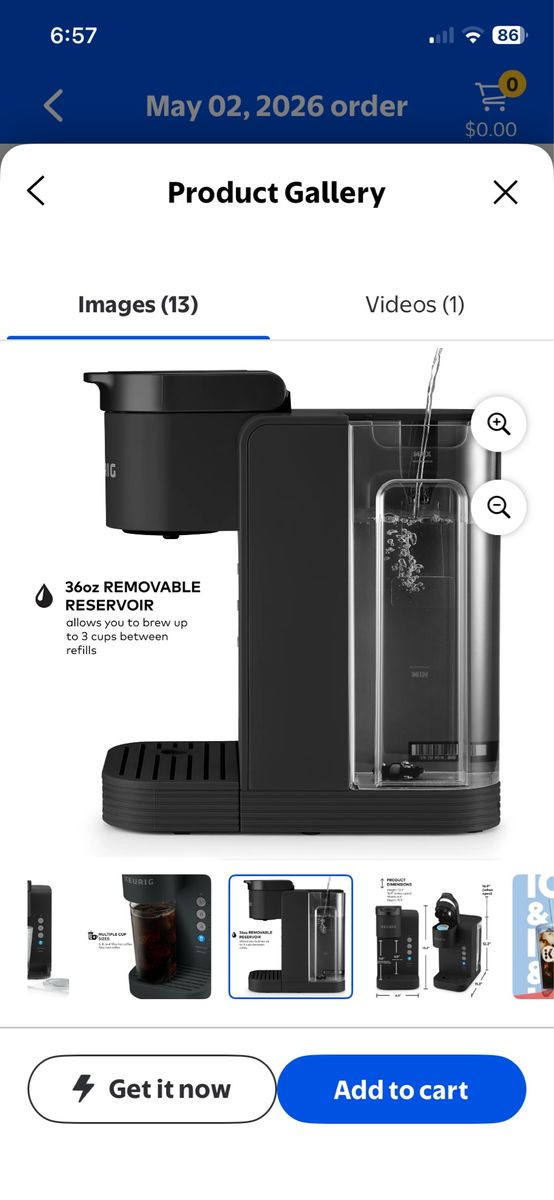Screen dimensions: 554x1200
Task: Zoom out of the product image
Action: pos(498,507)
